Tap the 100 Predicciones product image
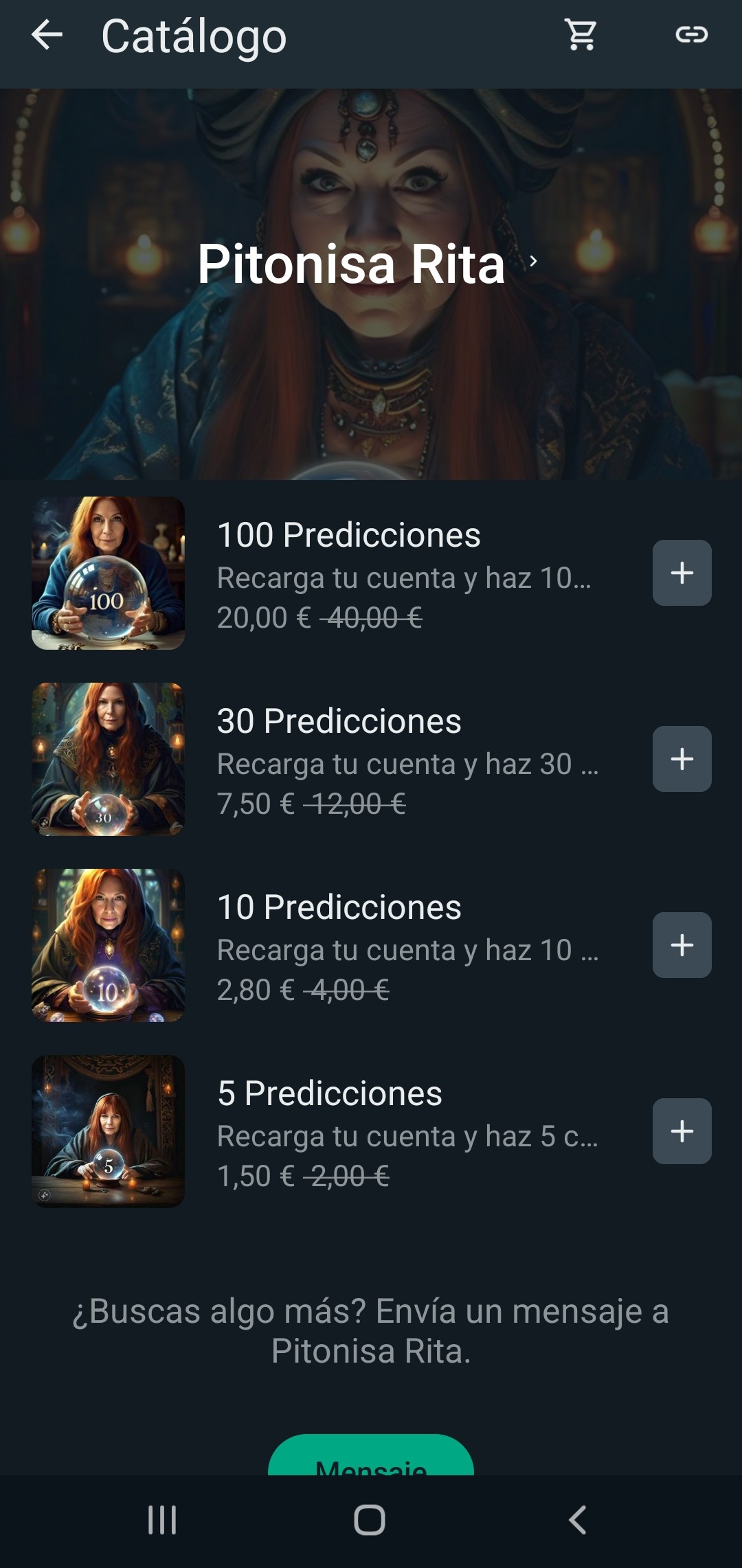The height and width of the screenshot is (1568, 742). tap(107, 572)
